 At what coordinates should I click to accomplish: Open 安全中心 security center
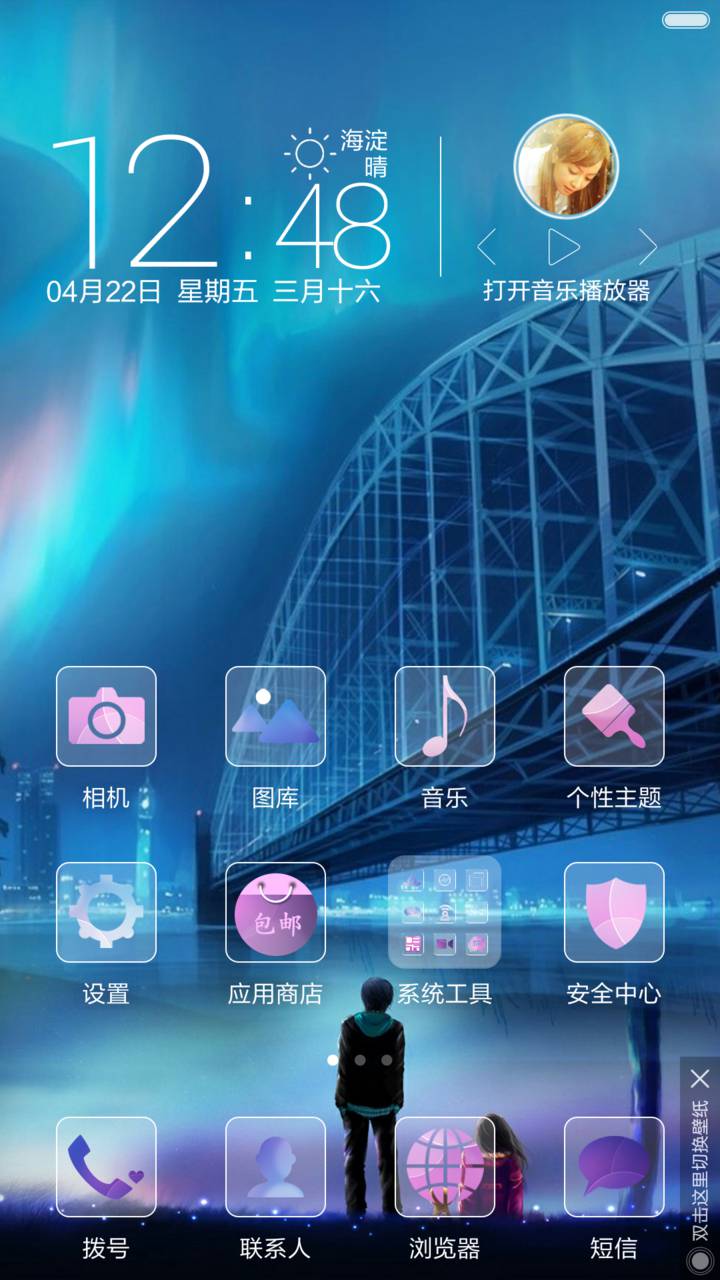click(x=614, y=912)
